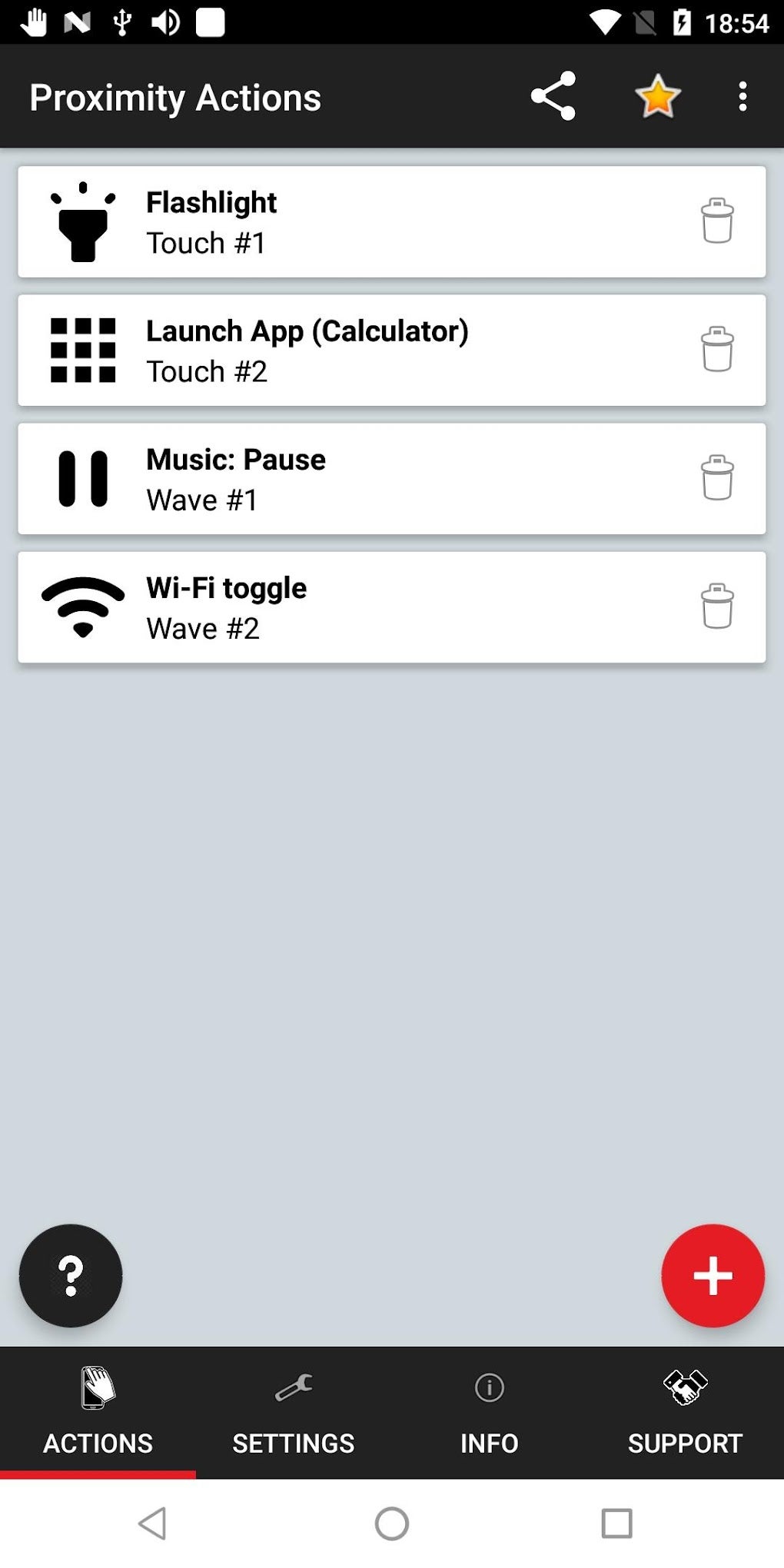
Task: Add a new proximity action
Action: 713,1276
